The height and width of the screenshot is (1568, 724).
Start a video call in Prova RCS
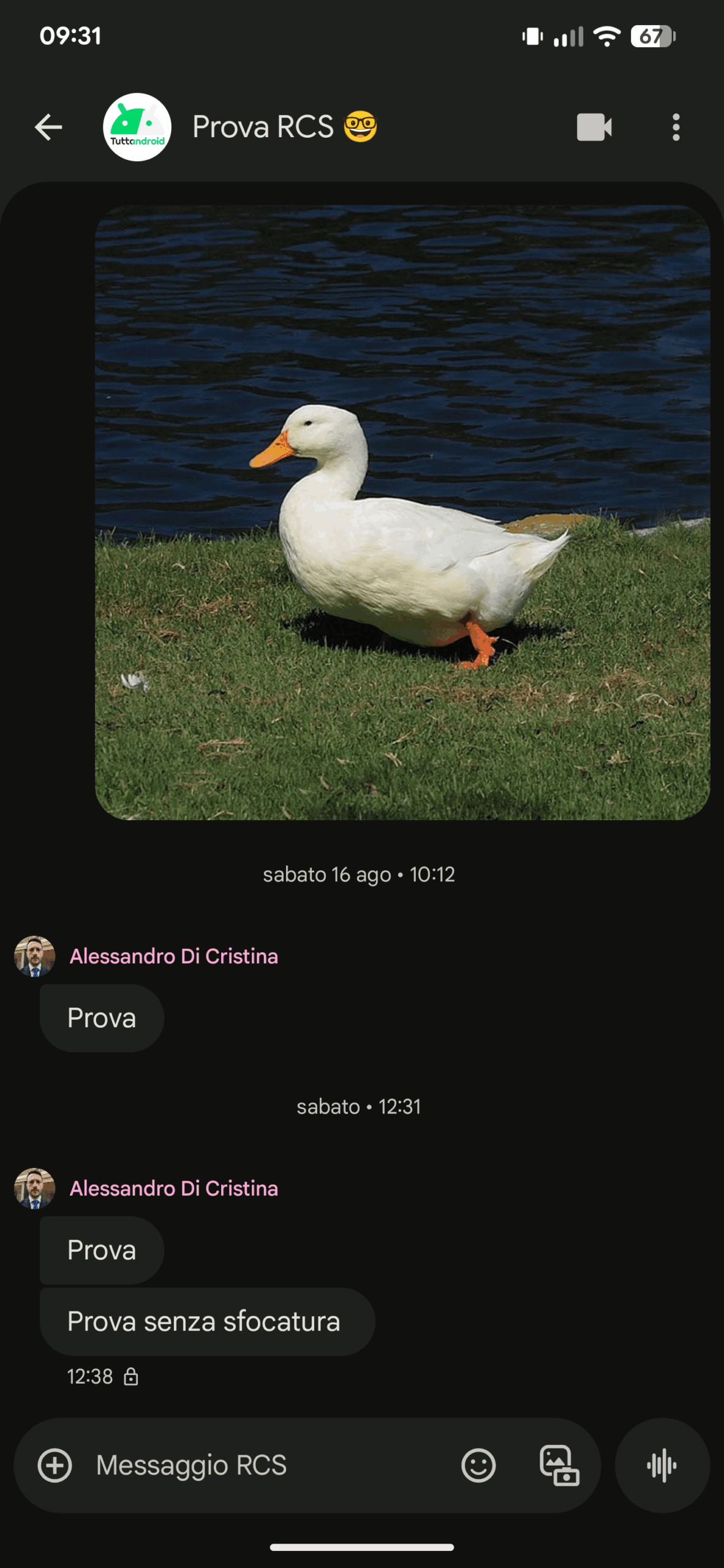(594, 127)
